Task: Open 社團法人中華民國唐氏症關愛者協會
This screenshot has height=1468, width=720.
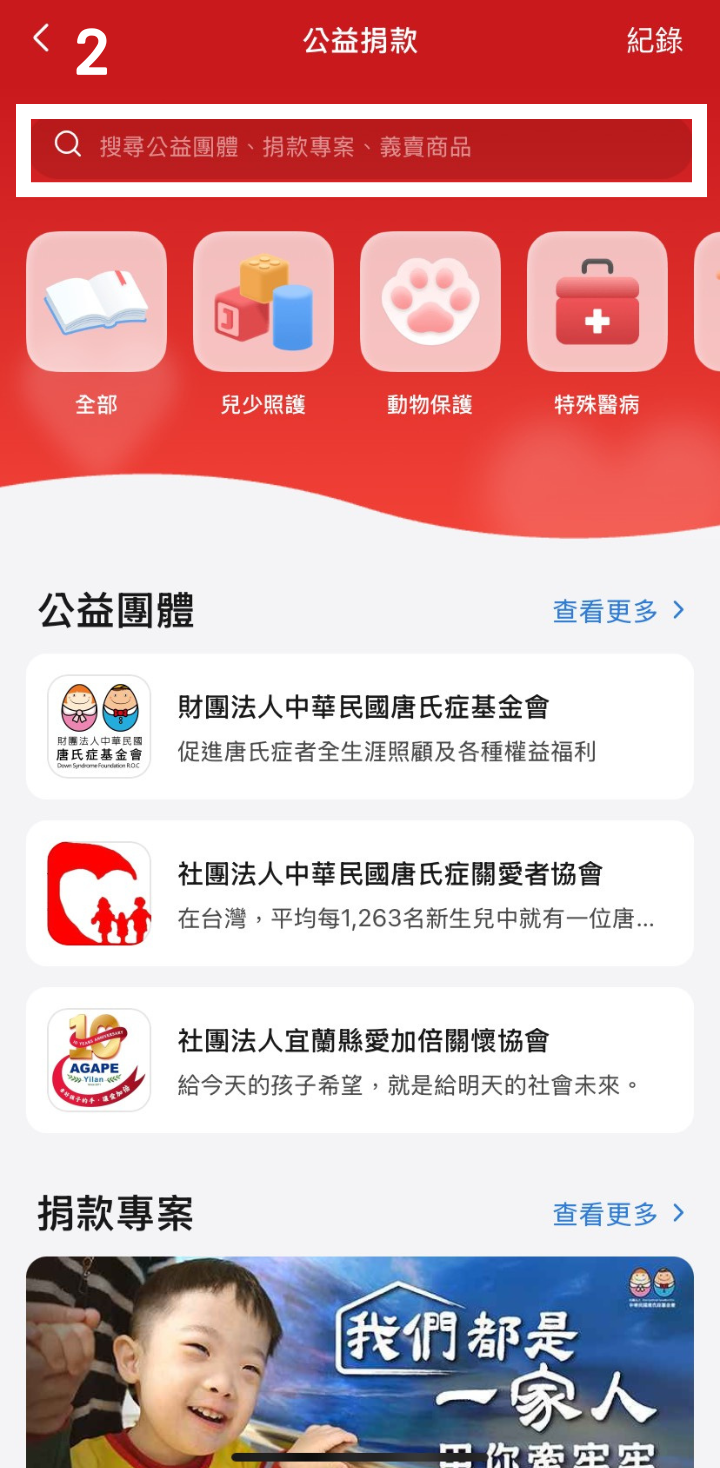Action: 360,894
